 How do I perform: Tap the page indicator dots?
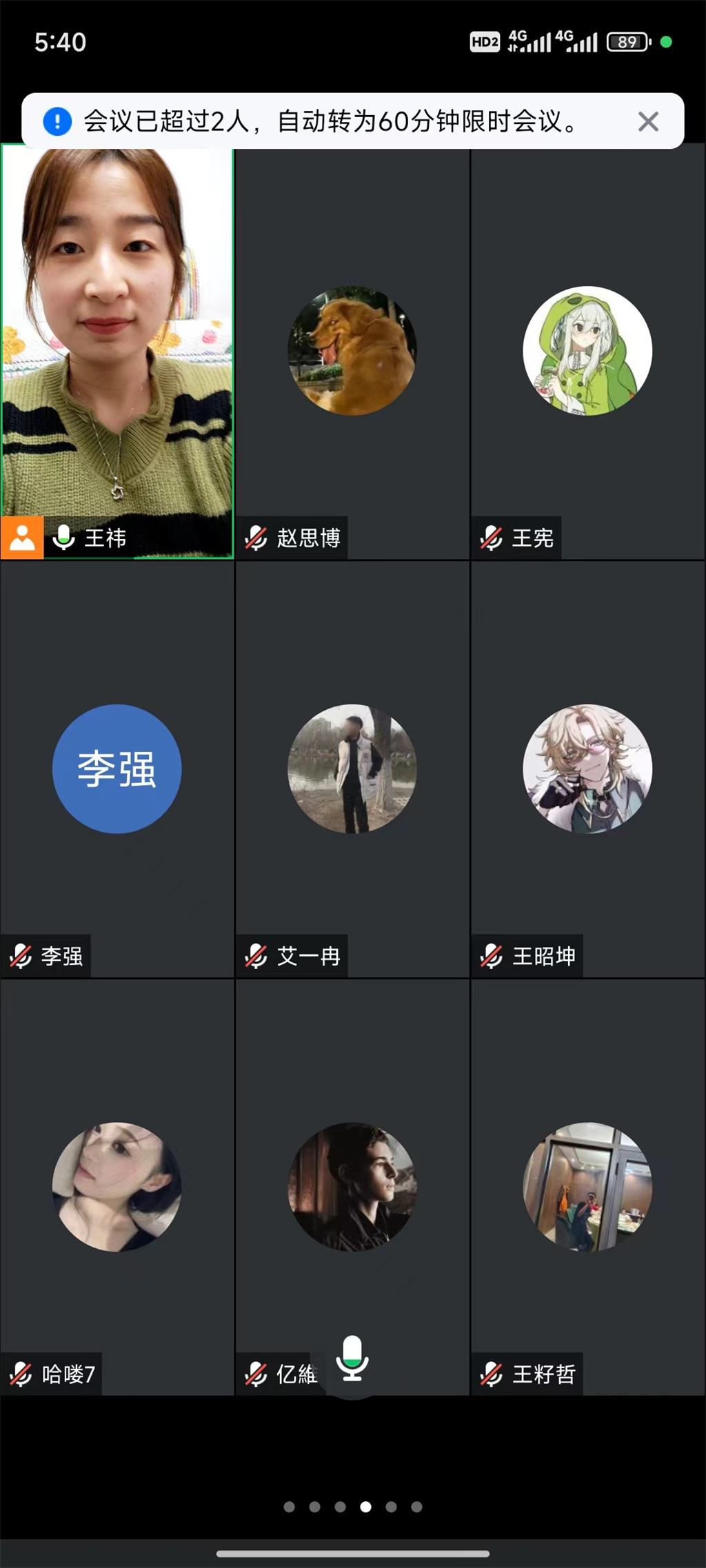point(352,1507)
